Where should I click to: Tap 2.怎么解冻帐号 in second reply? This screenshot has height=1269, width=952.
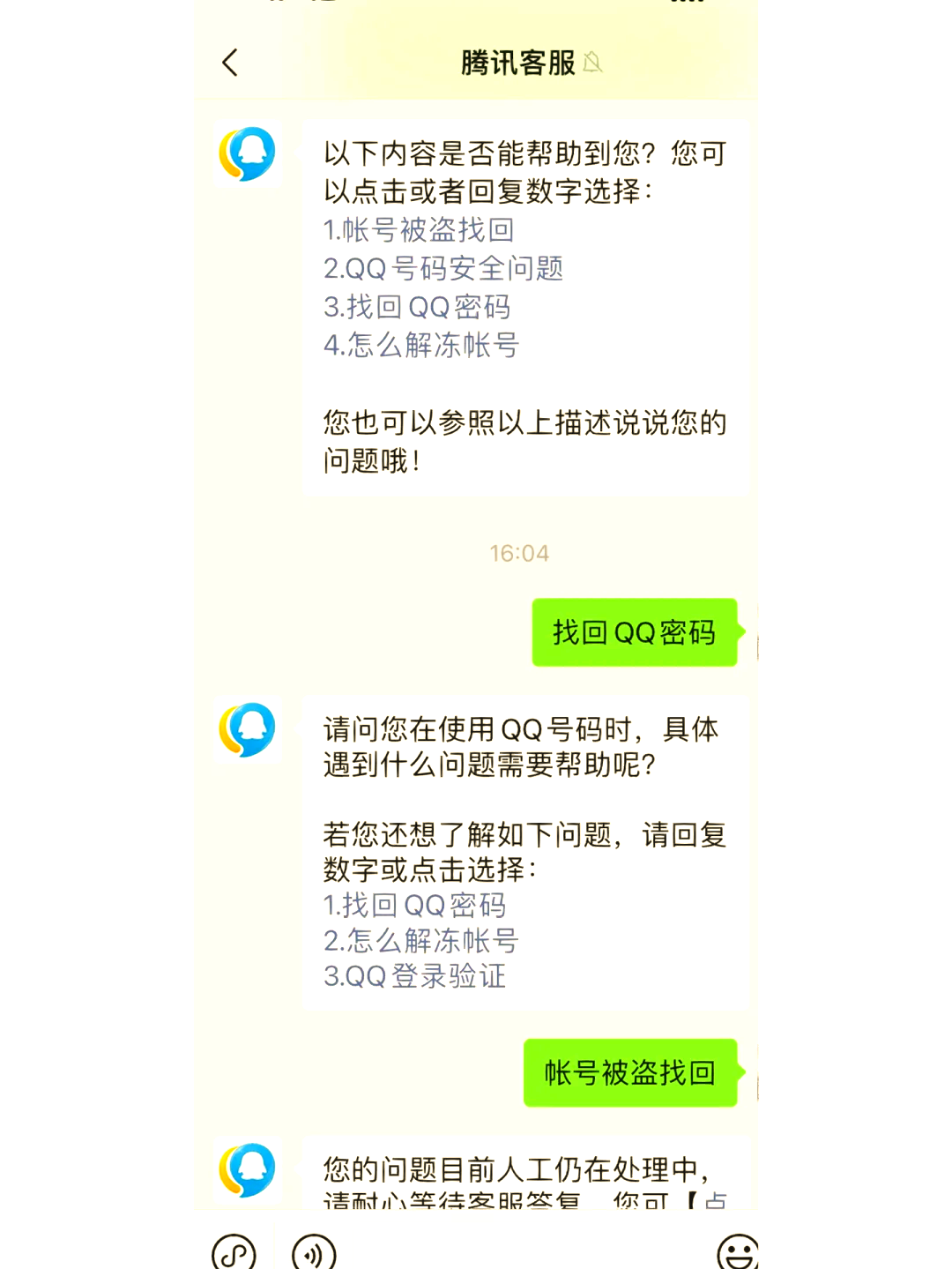tap(420, 941)
